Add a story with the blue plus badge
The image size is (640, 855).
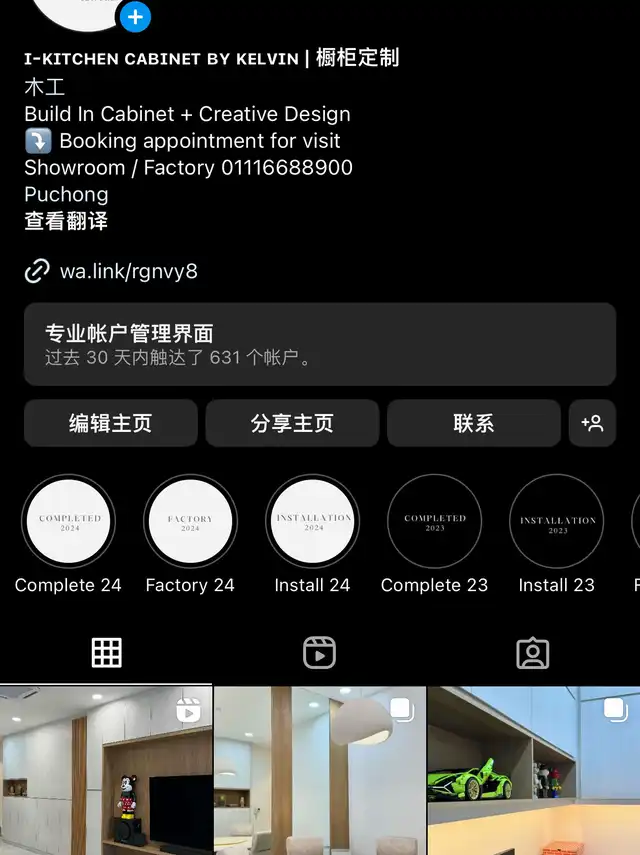click(x=135, y=17)
